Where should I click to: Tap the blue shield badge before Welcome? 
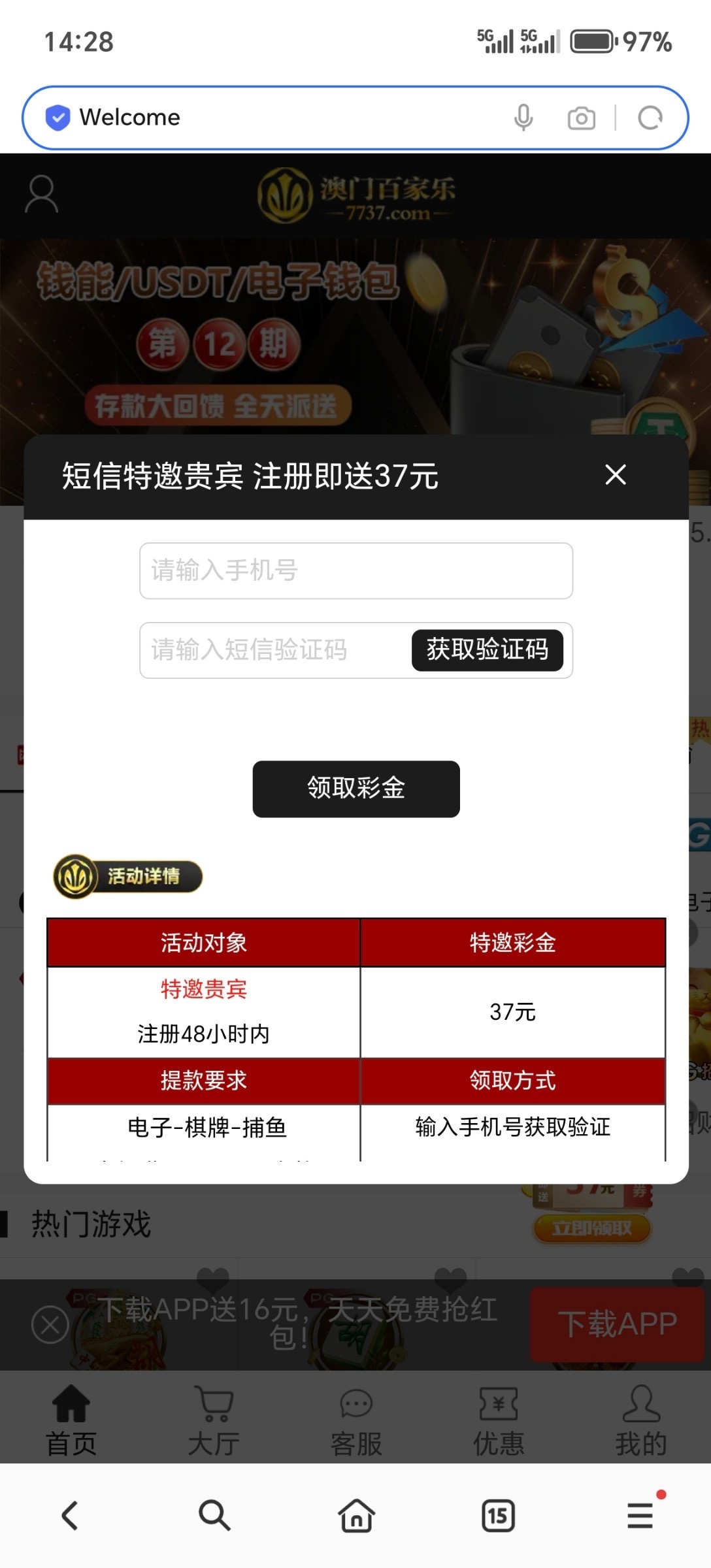[x=58, y=118]
